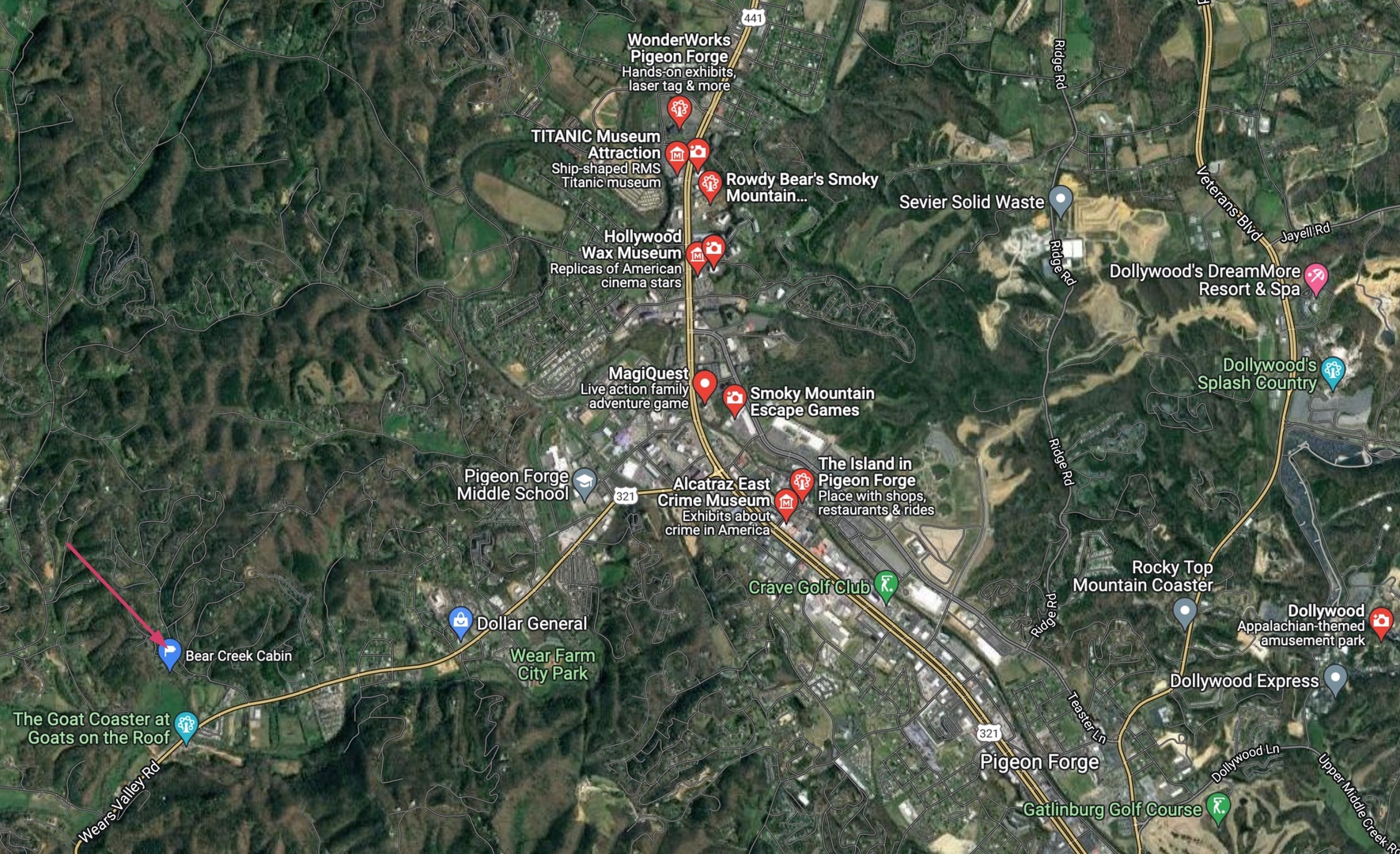
Task: Select the Hollywood Wax Museum pin
Action: [696, 255]
